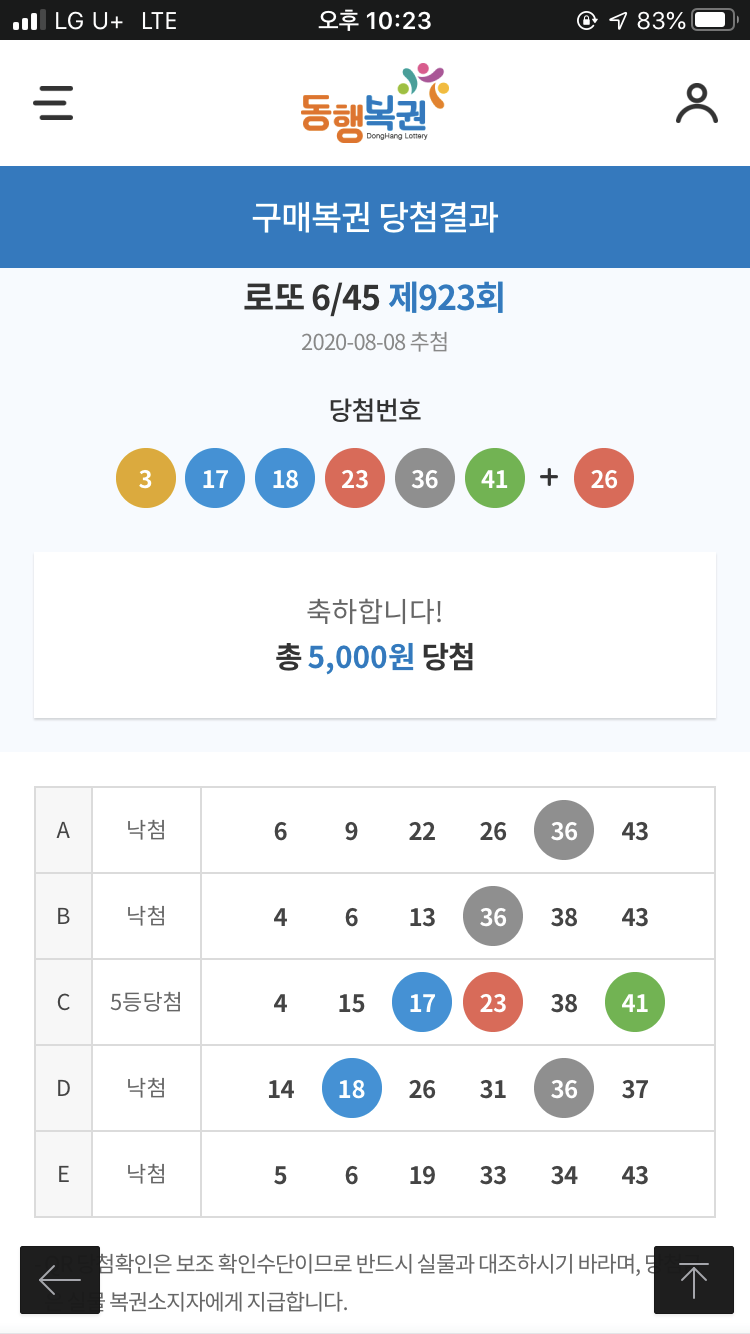Open the user account icon
This screenshot has height=1334, width=750.
pos(696,103)
